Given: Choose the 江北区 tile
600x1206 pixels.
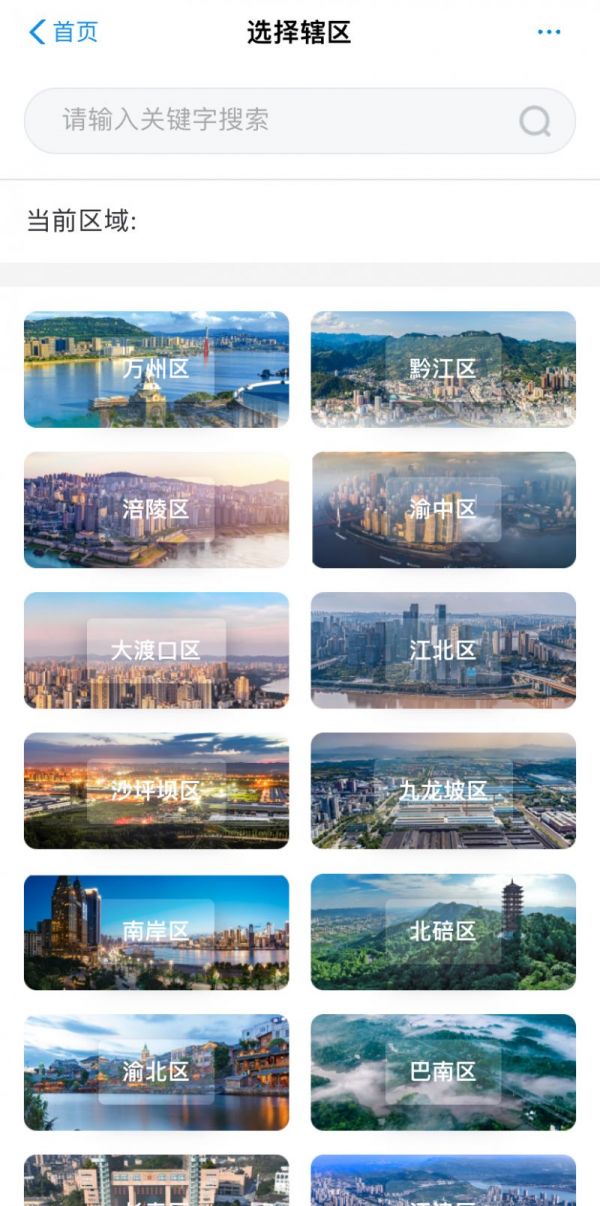Looking at the screenshot, I should 443,650.
